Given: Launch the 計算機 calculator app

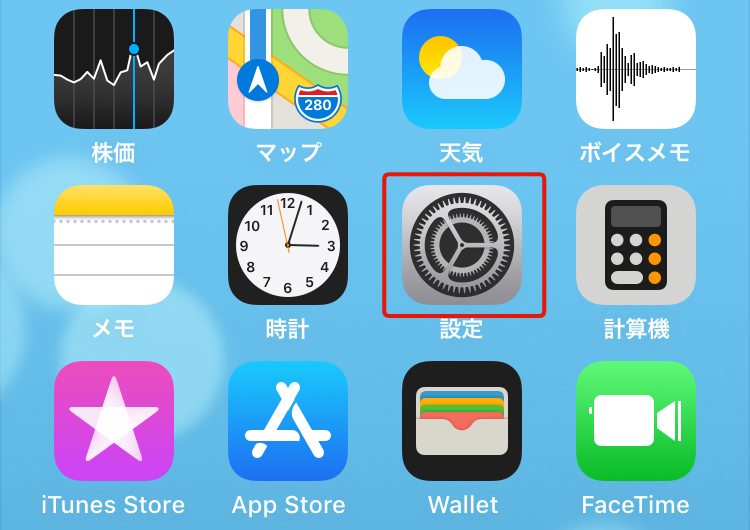Looking at the screenshot, I should (636, 245).
